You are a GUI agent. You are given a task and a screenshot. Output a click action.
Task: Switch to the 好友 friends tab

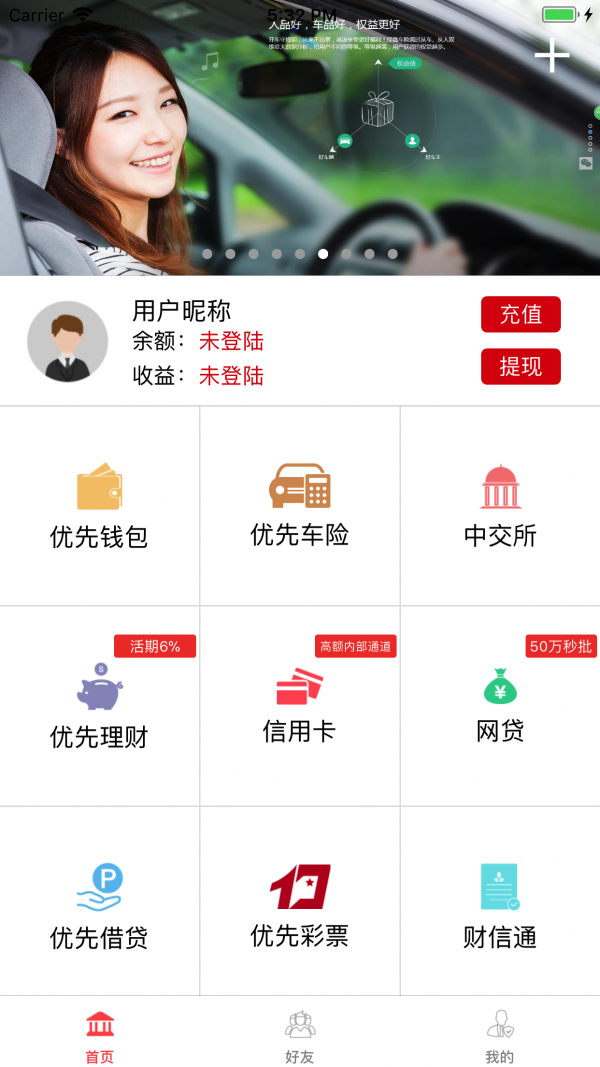299,1036
